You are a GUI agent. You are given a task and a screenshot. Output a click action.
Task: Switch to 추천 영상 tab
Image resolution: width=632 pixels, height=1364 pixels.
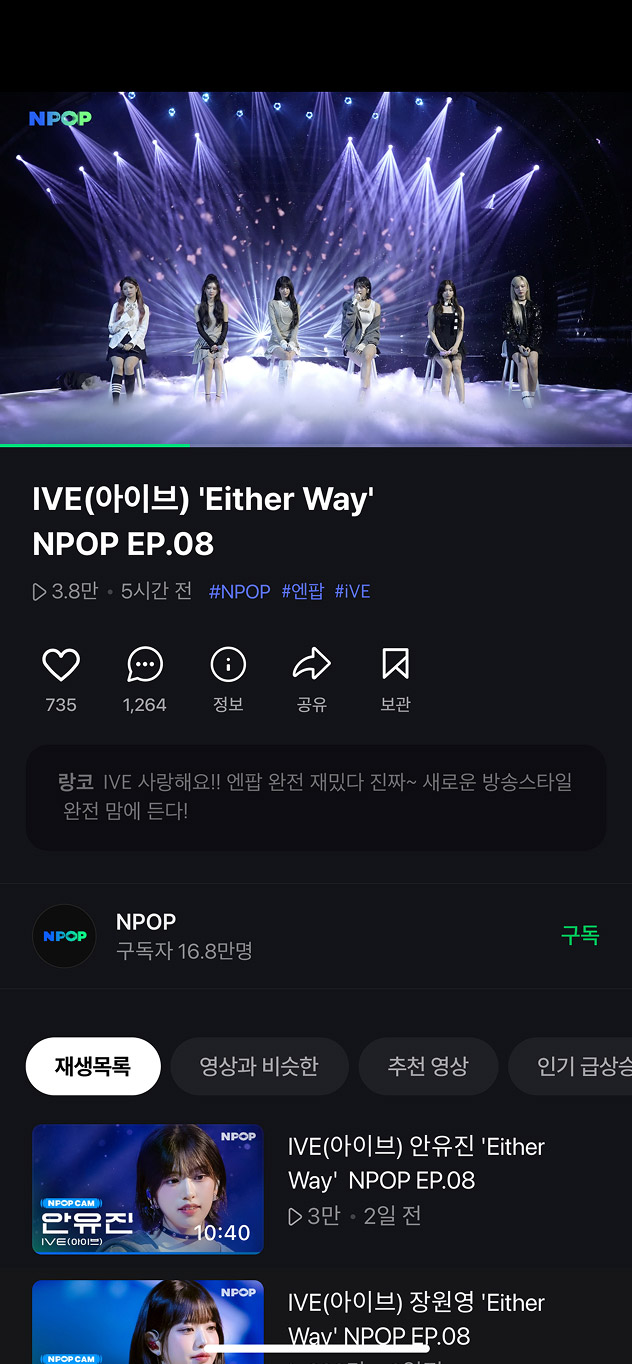point(428,1066)
